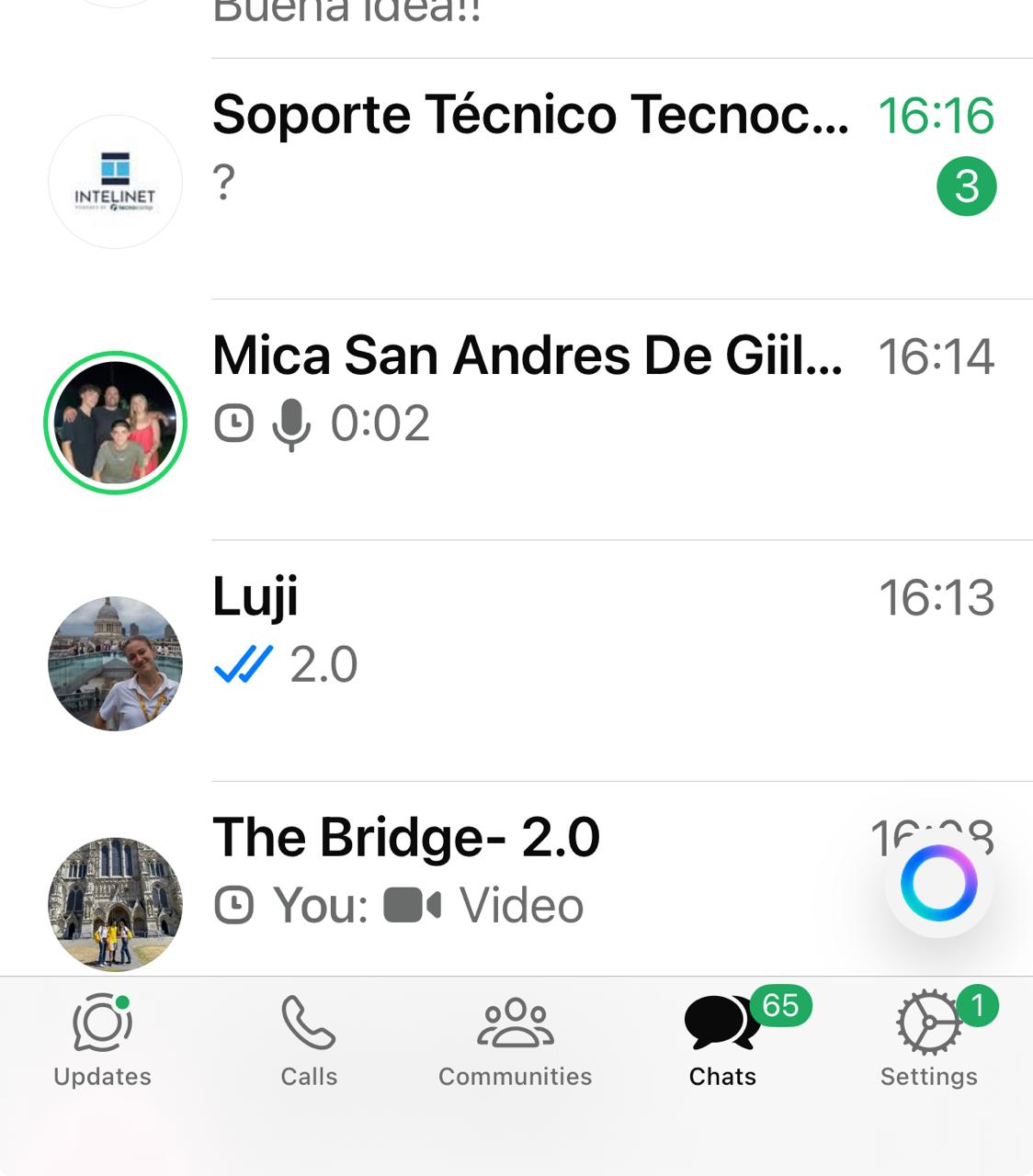Launch the Meta AI assistant circle
The image size is (1033, 1176).
(938, 884)
